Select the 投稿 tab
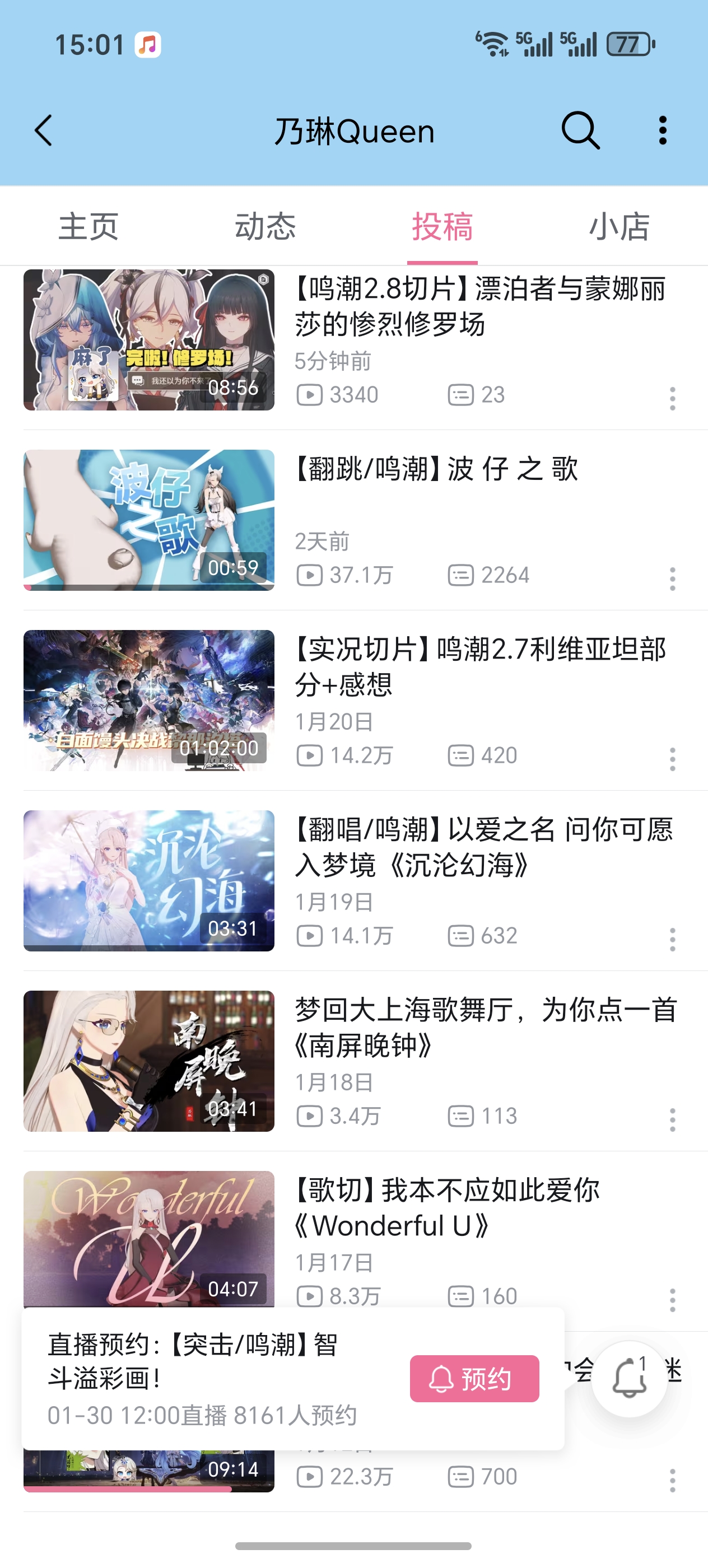Viewport: 708px width, 1568px height. [442, 226]
